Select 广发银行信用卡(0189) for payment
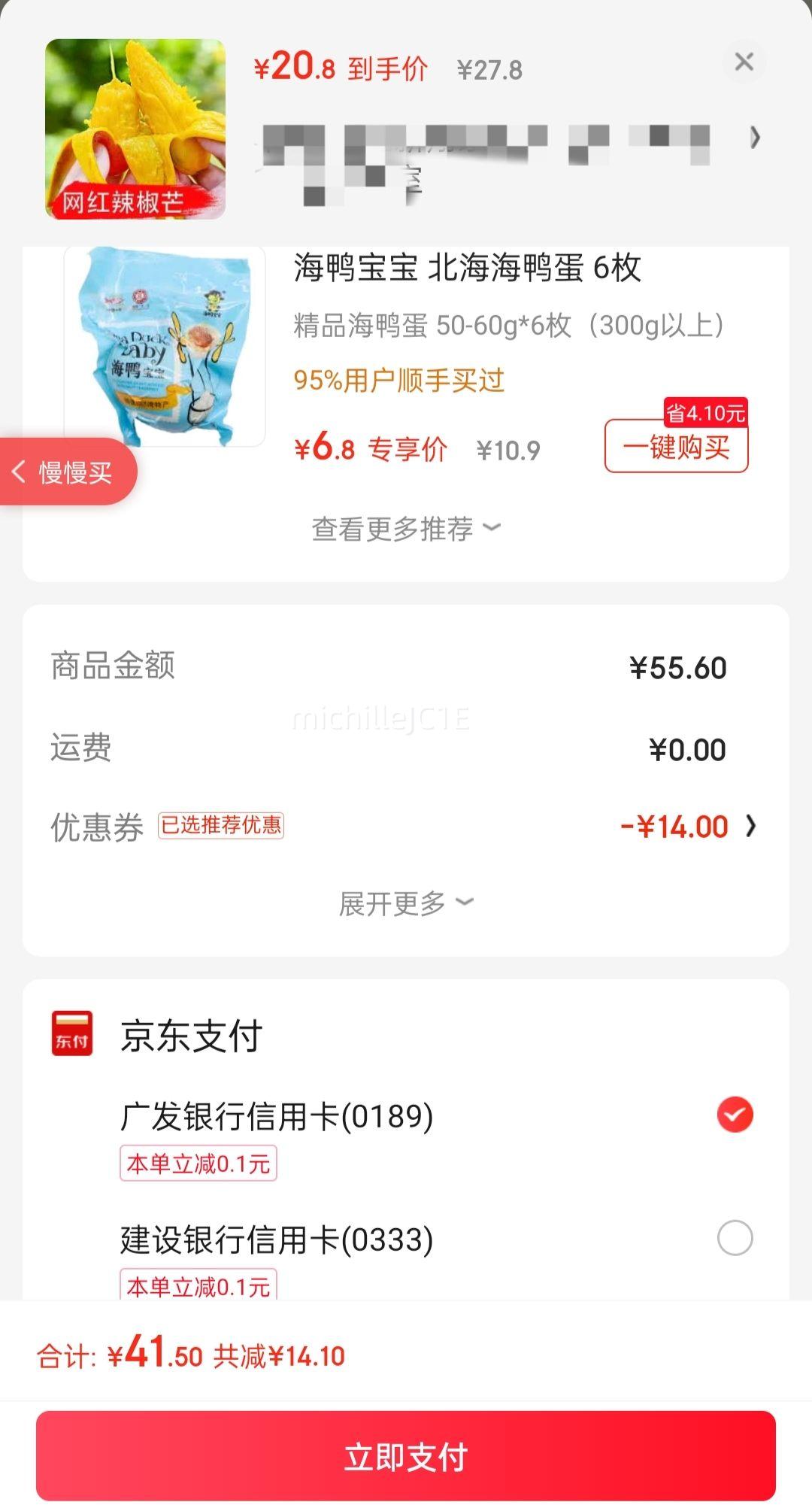 click(x=735, y=1115)
